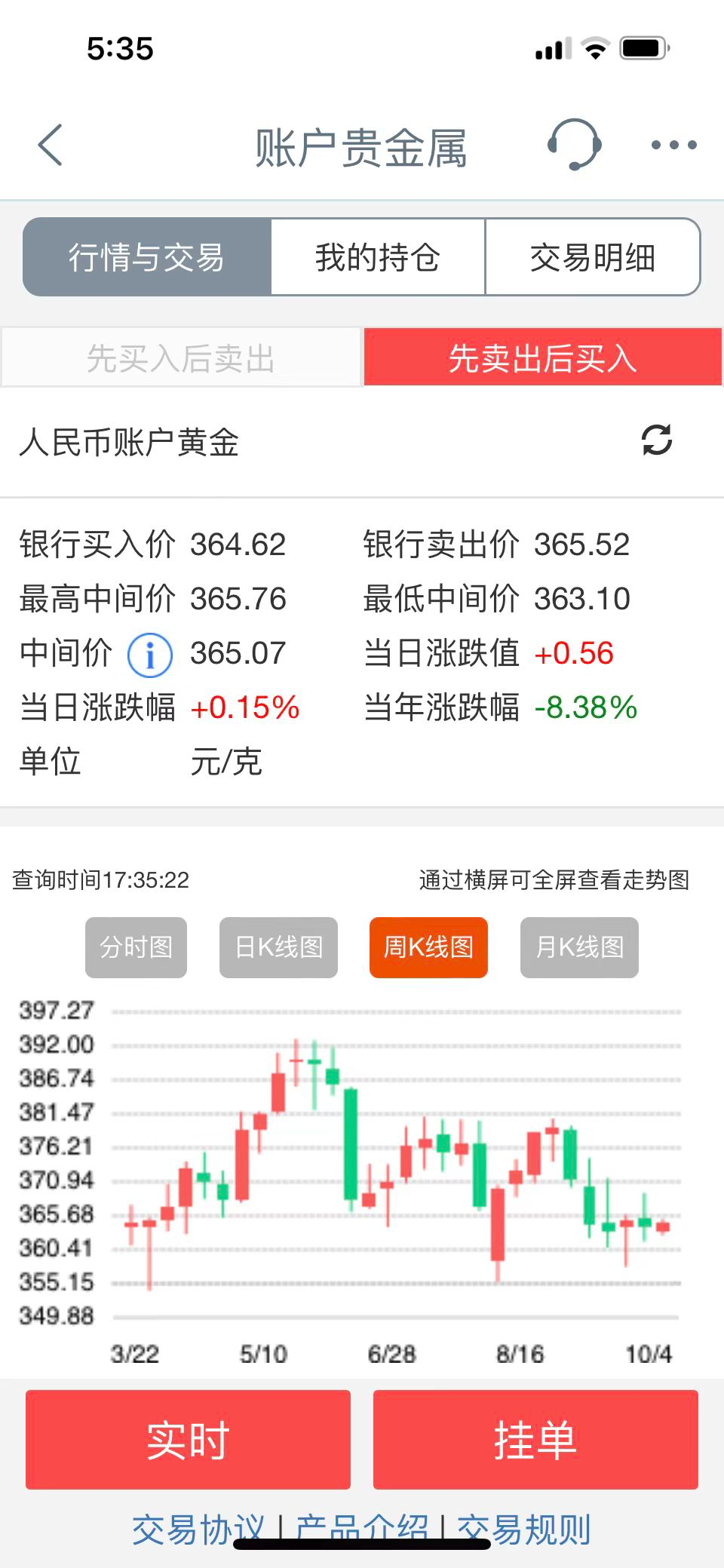Select 先卖出后买入 trading mode

(x=543, y=358)
